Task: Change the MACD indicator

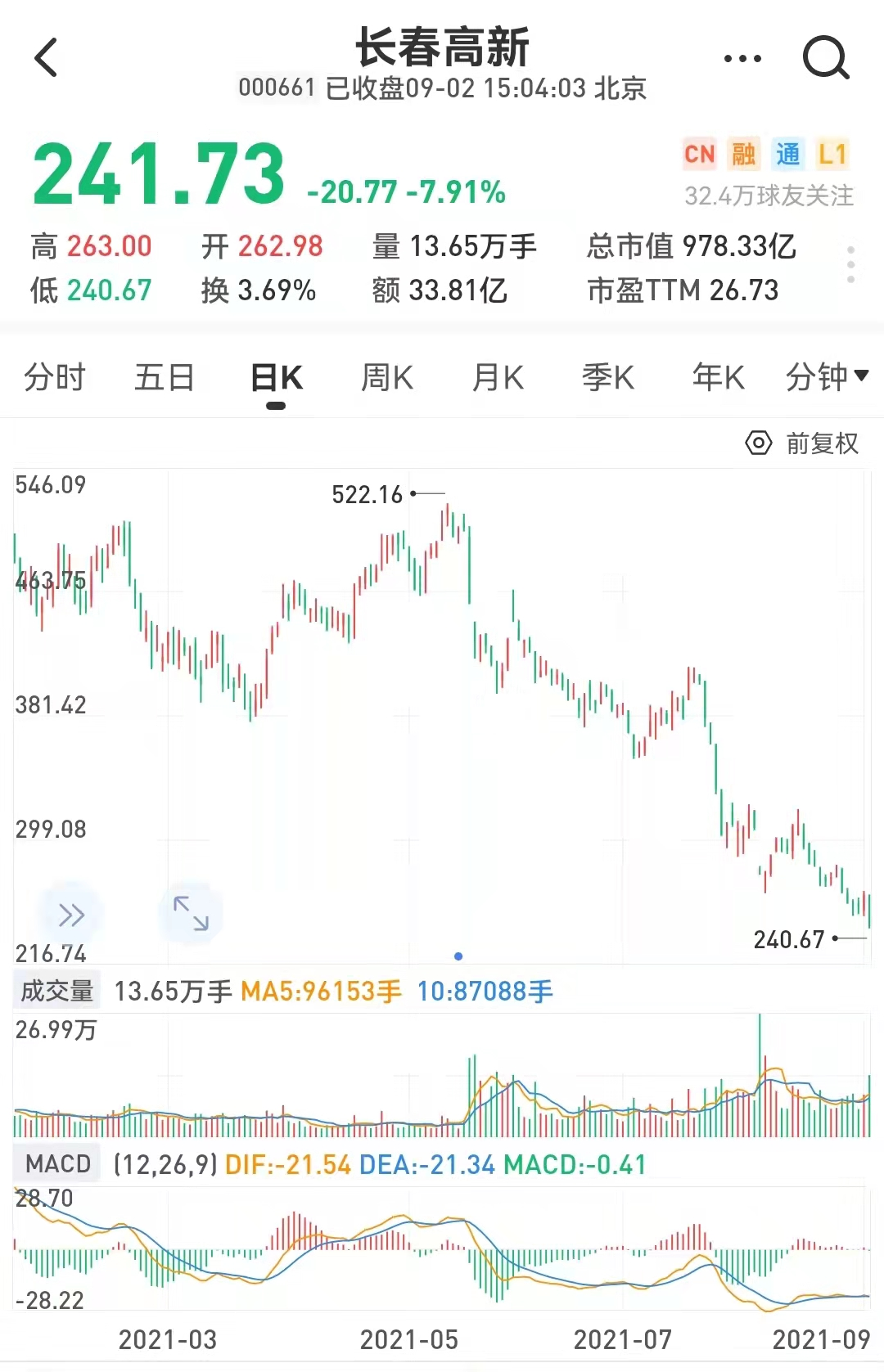Action: (x=57, y=1163)
